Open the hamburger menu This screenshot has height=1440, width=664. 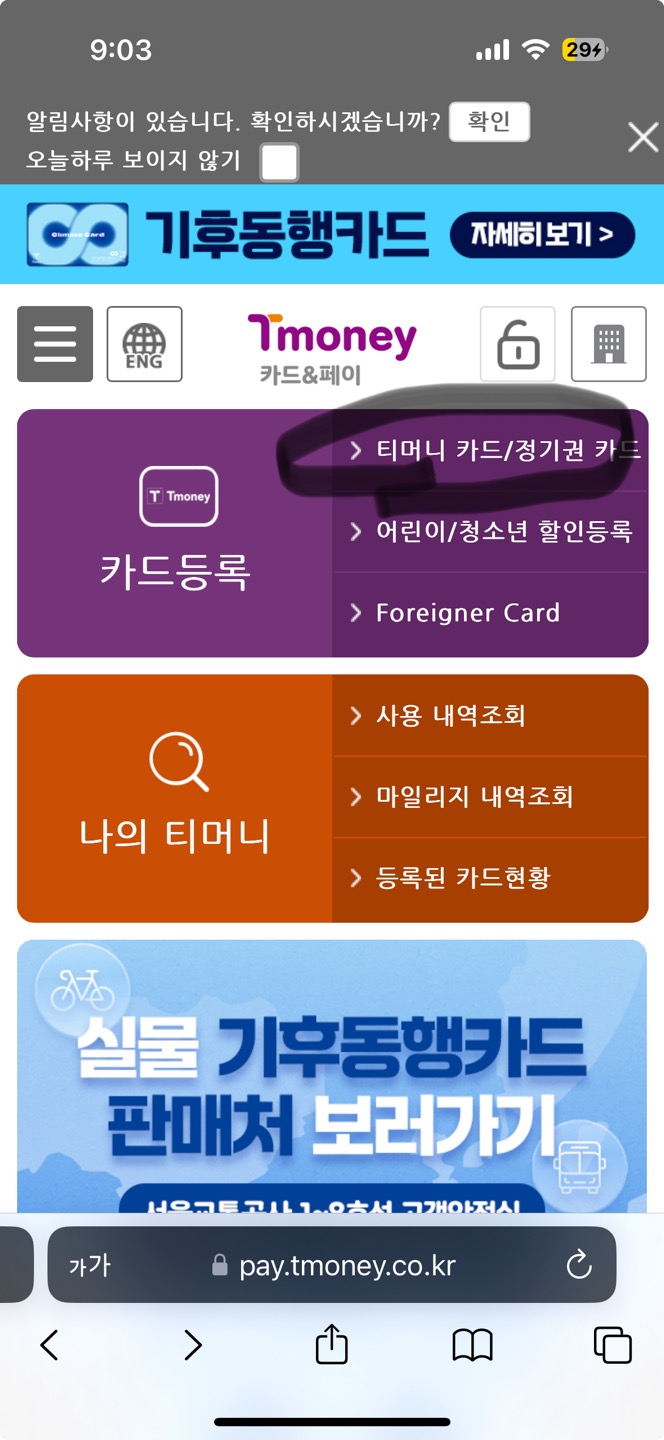click(x=55, y=344)
